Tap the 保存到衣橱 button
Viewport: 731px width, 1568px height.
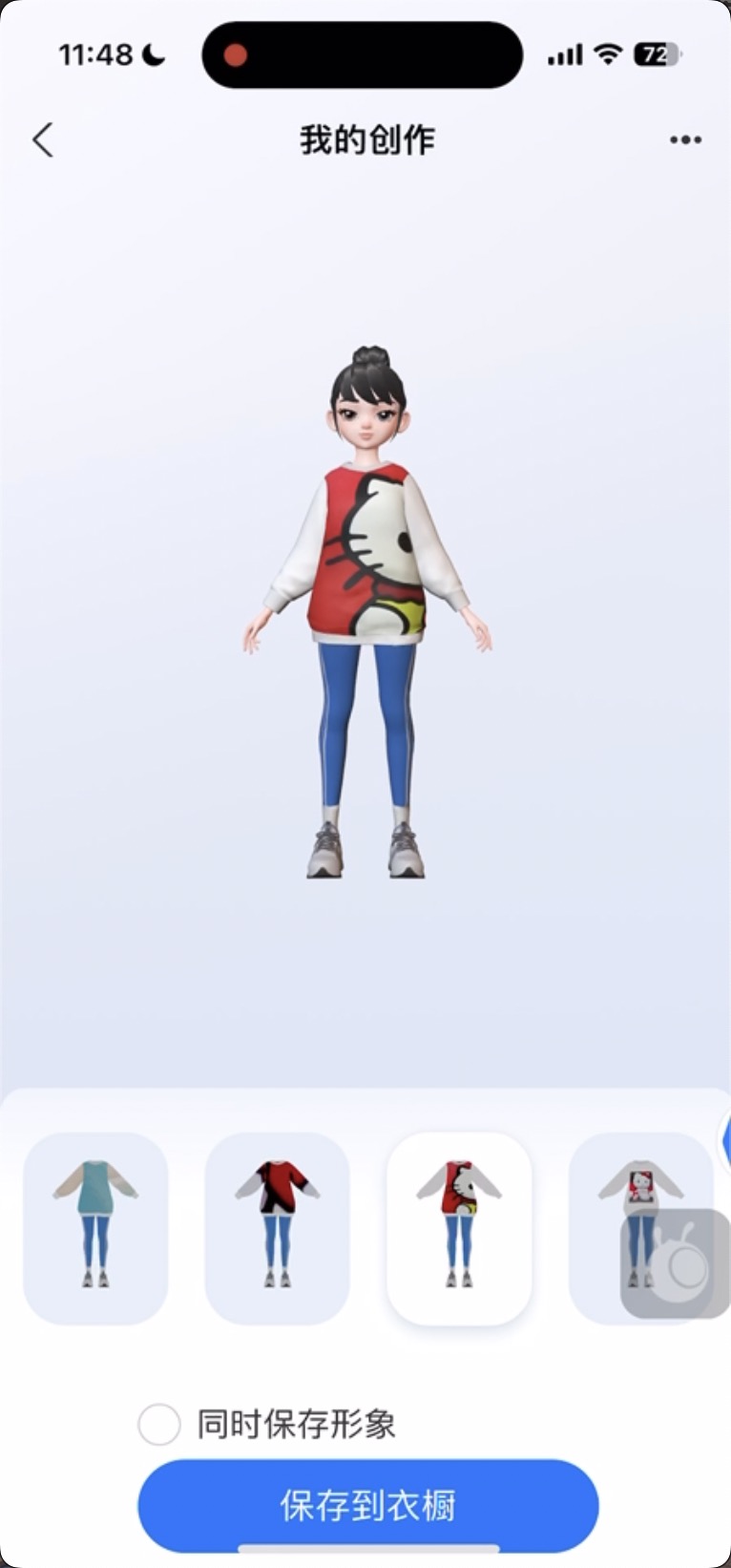(x=368, y=1506)
